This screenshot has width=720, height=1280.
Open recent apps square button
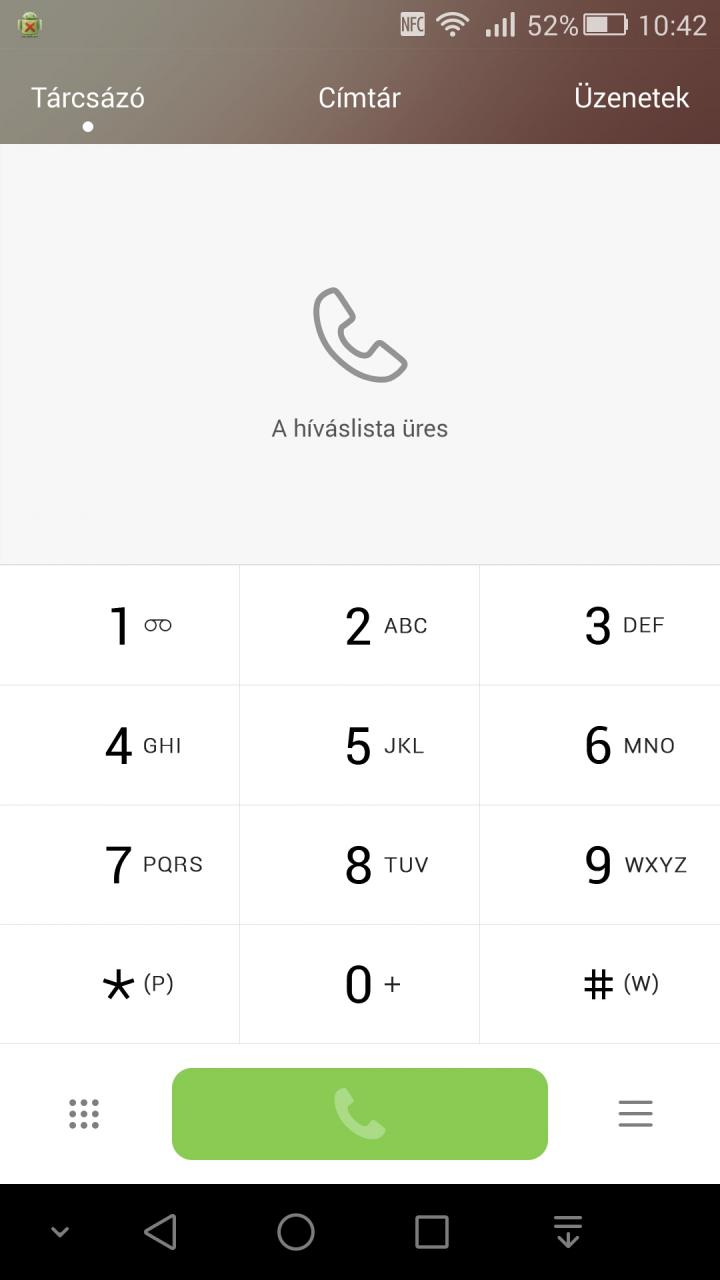click(431, 1232)
